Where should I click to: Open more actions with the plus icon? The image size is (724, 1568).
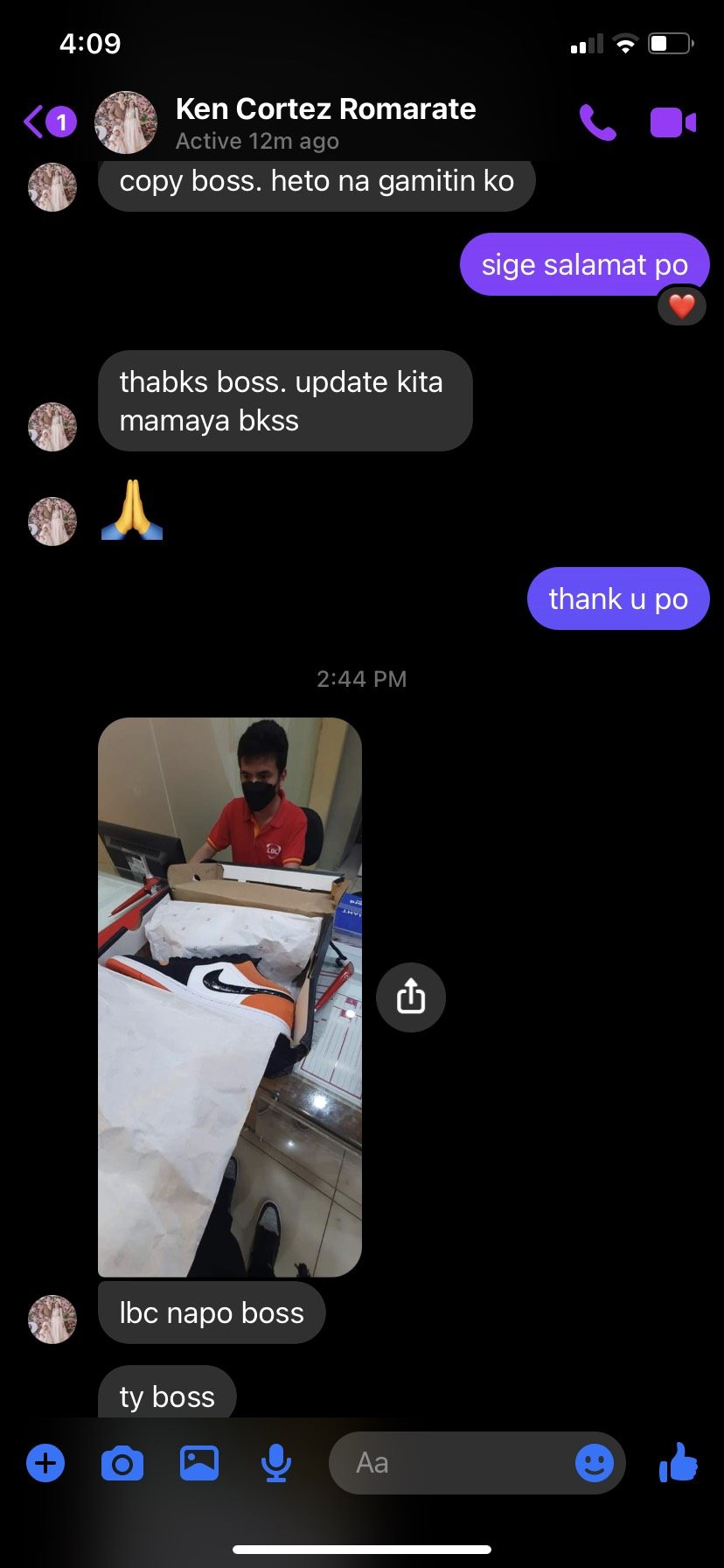pos(45,1463)
